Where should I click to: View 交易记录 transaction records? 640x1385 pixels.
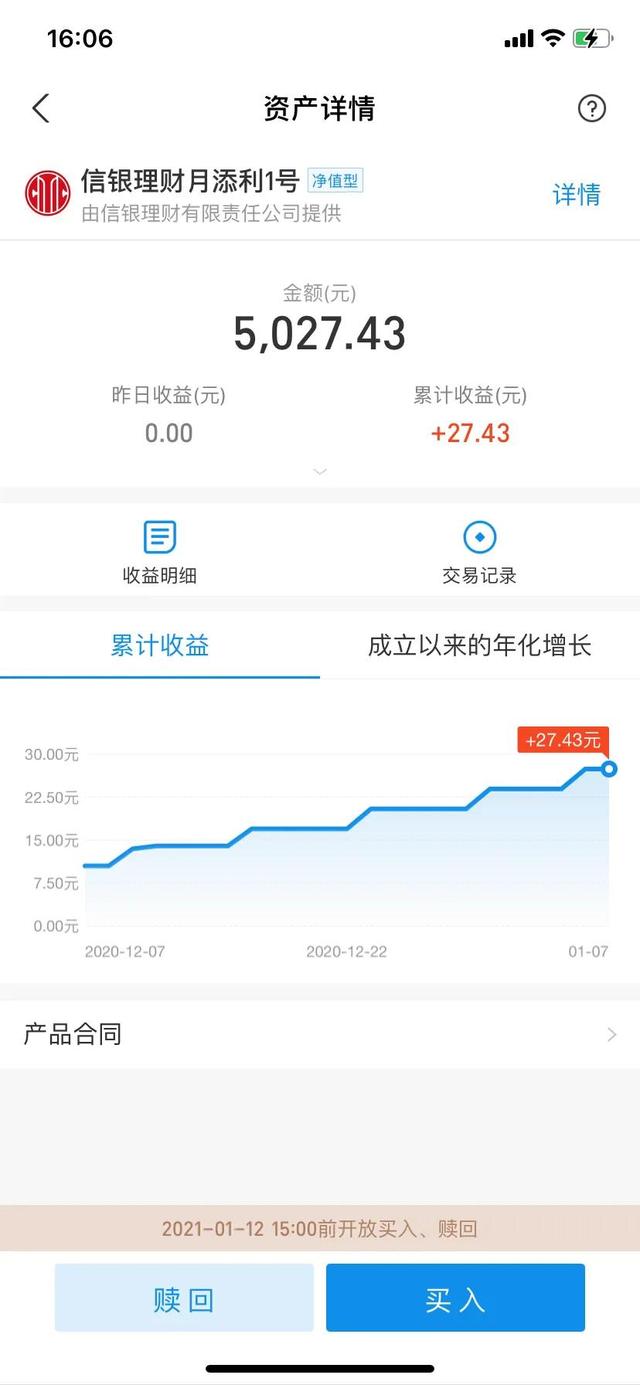click(x=480, y=551)
